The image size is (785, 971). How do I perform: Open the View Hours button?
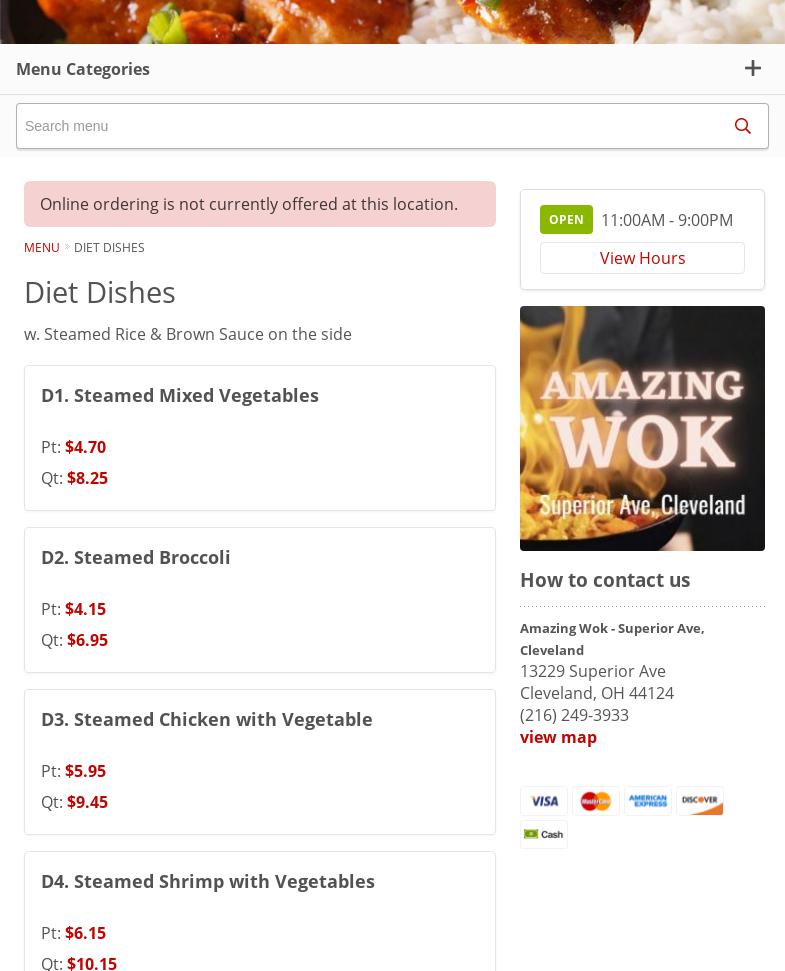(x=642, y=258)
